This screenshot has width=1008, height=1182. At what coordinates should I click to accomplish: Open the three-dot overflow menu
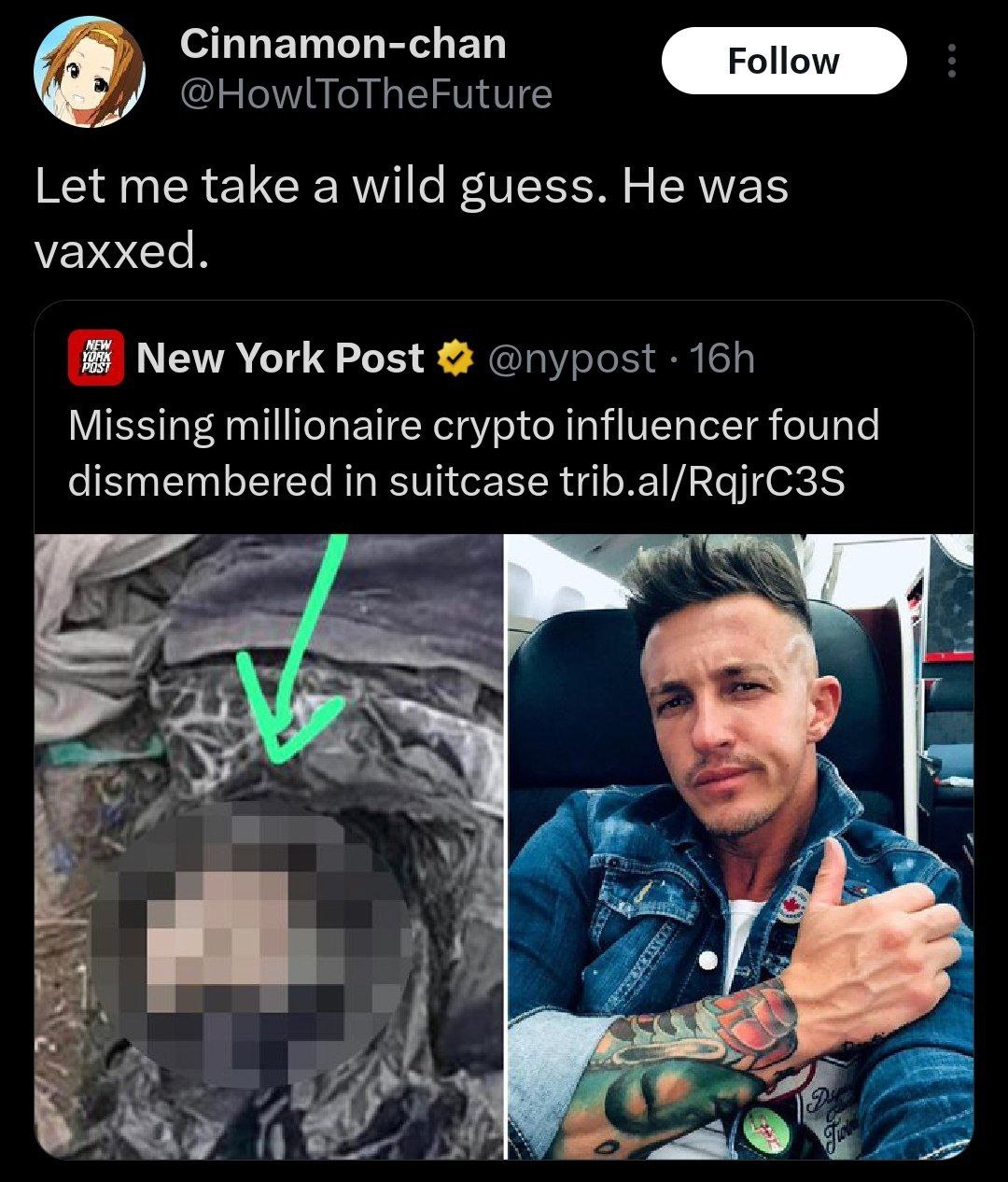click(951, 62)
